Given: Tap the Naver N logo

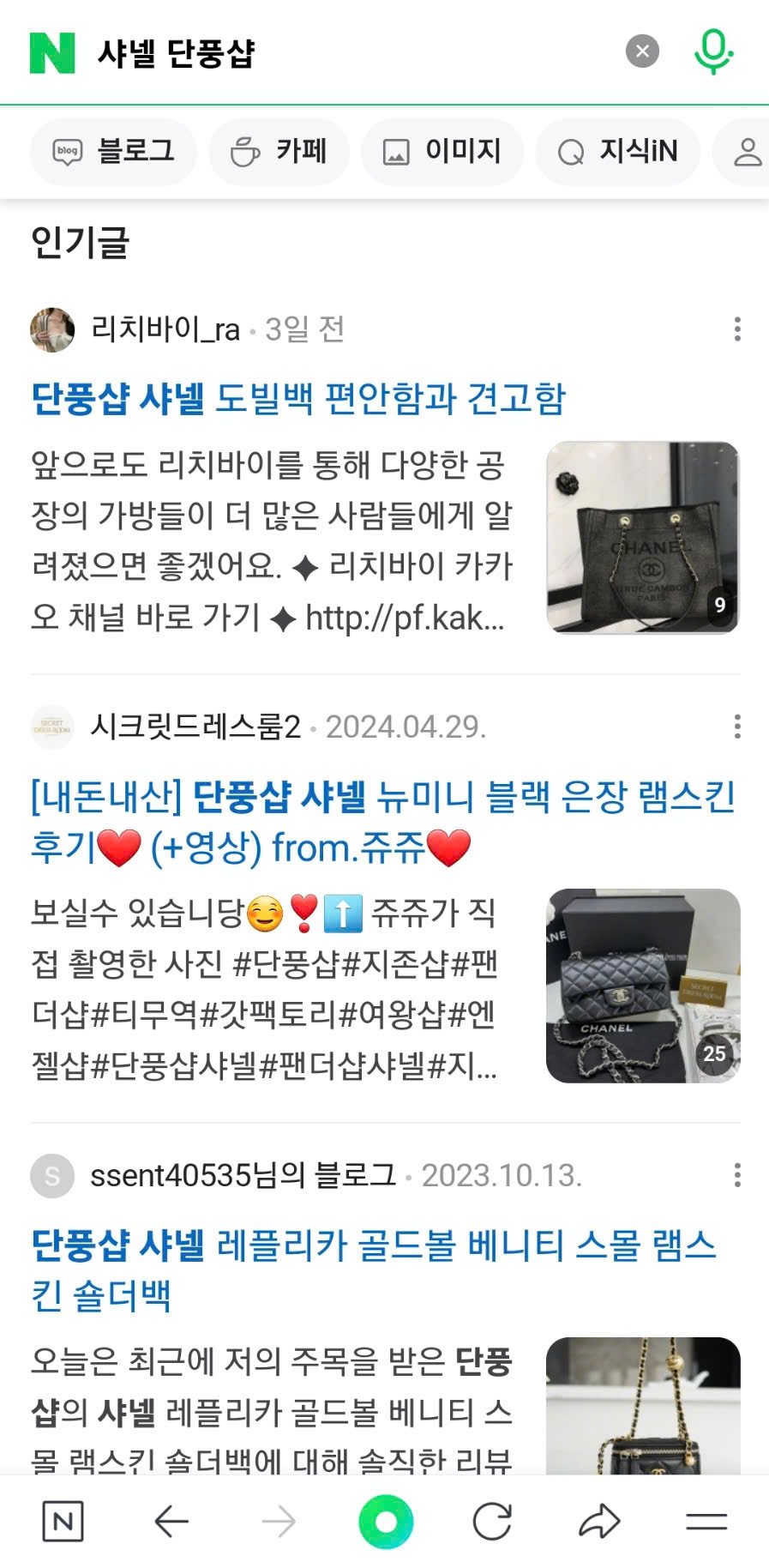Looking at the screenshot, I should [x=52, y=53].
